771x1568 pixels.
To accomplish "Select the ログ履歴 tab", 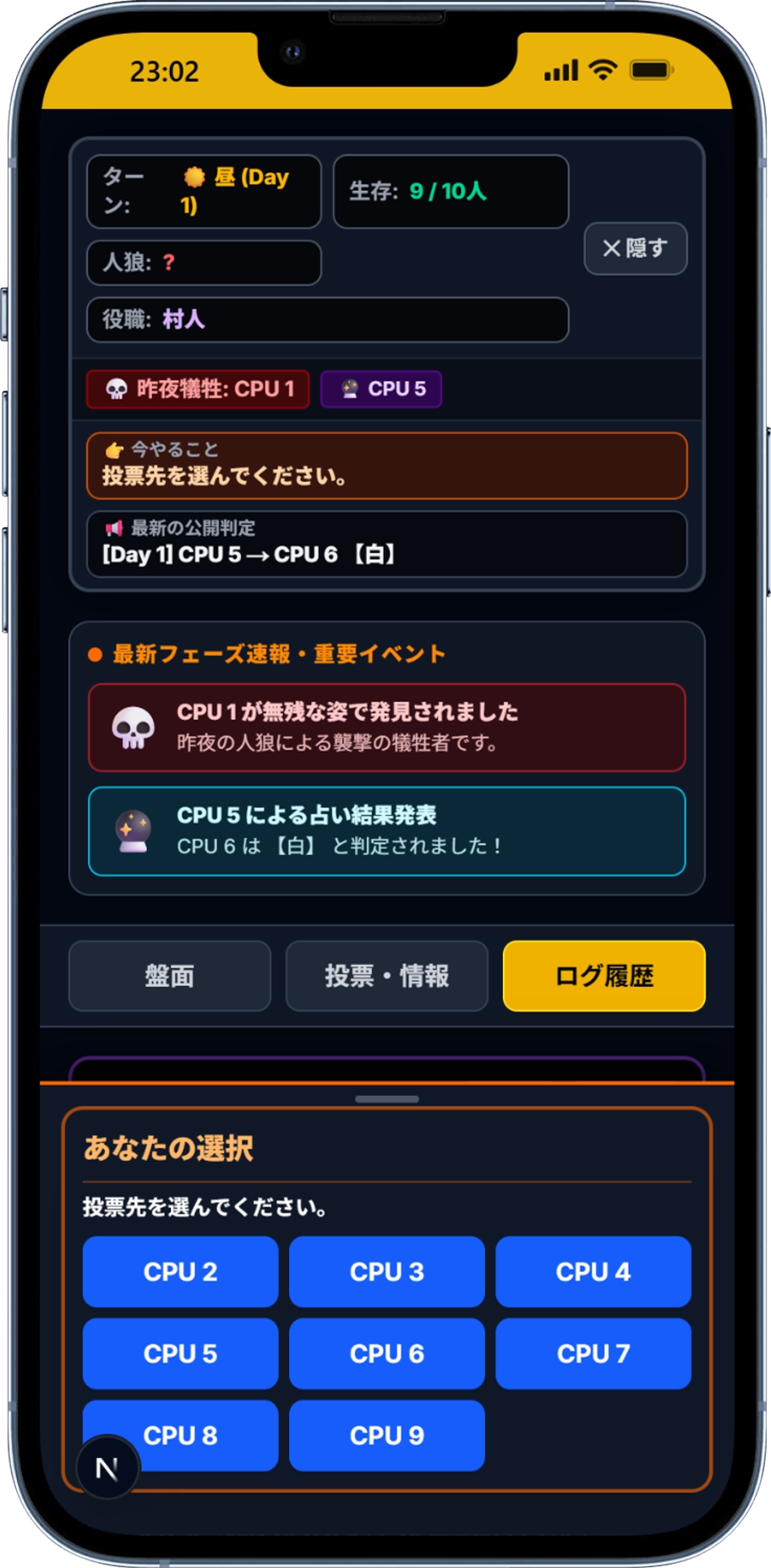I will pyautogui.click(x=604, y=976).
